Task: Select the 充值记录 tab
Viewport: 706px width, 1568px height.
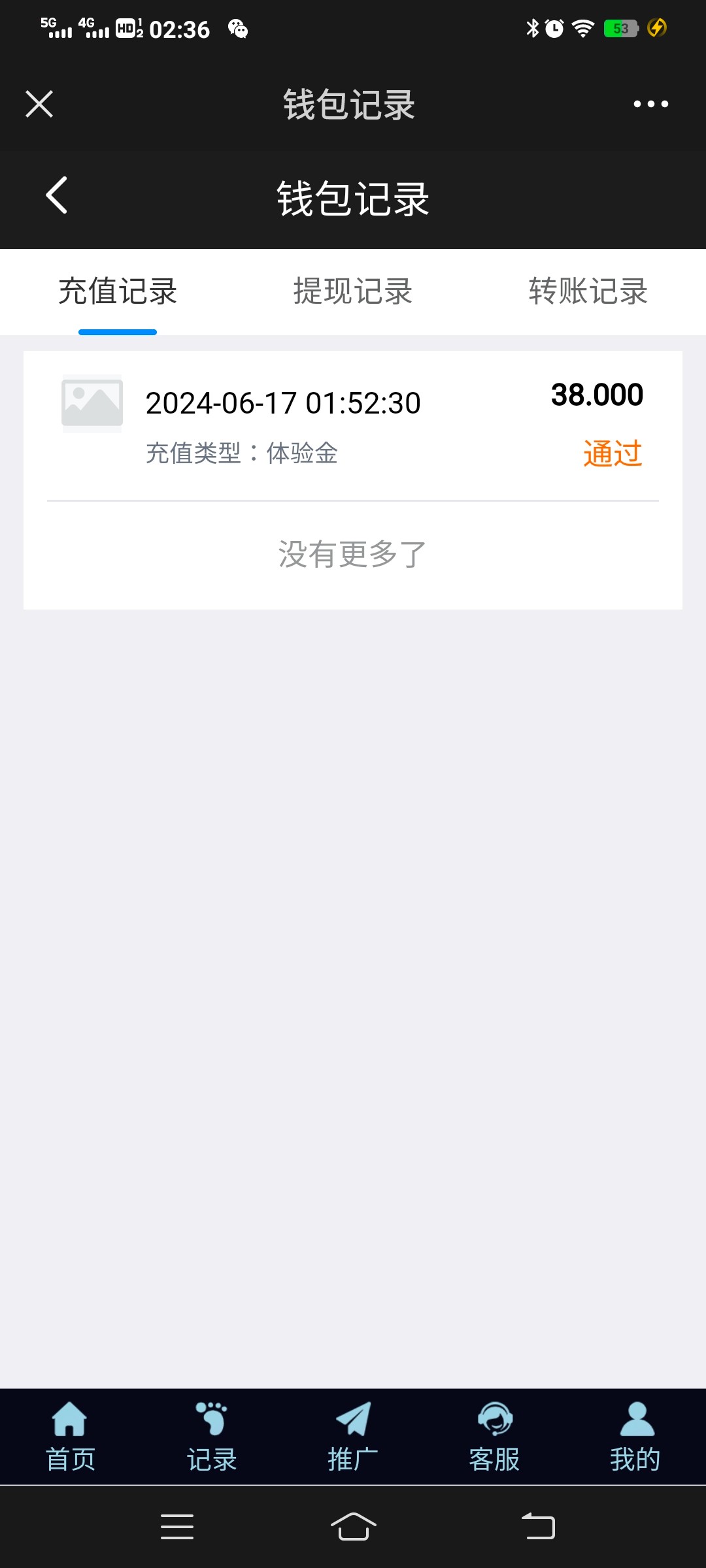Action: (x=118, y=291)
